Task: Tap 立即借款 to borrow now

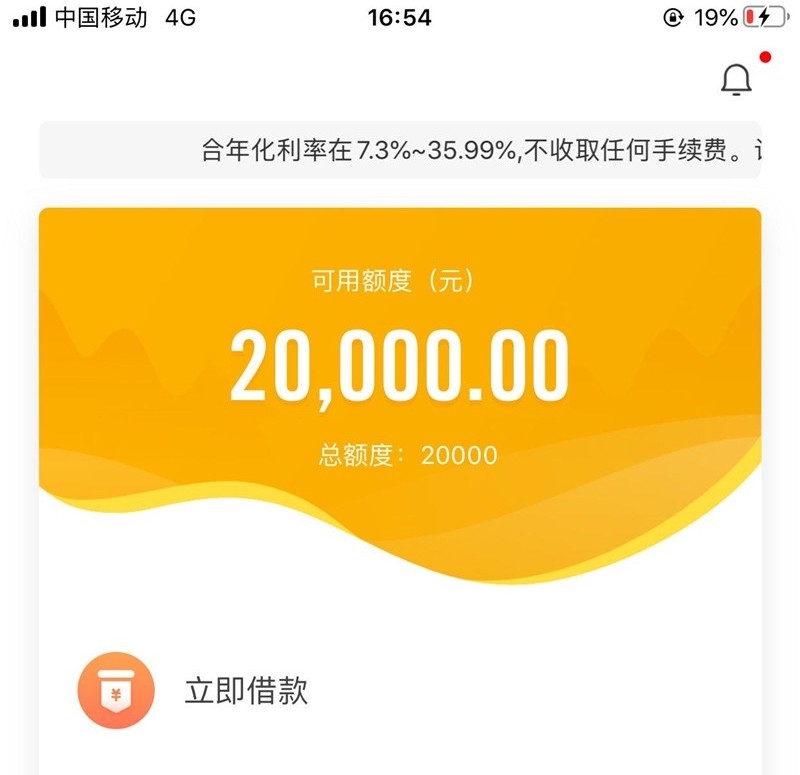Action: [246, 691]
